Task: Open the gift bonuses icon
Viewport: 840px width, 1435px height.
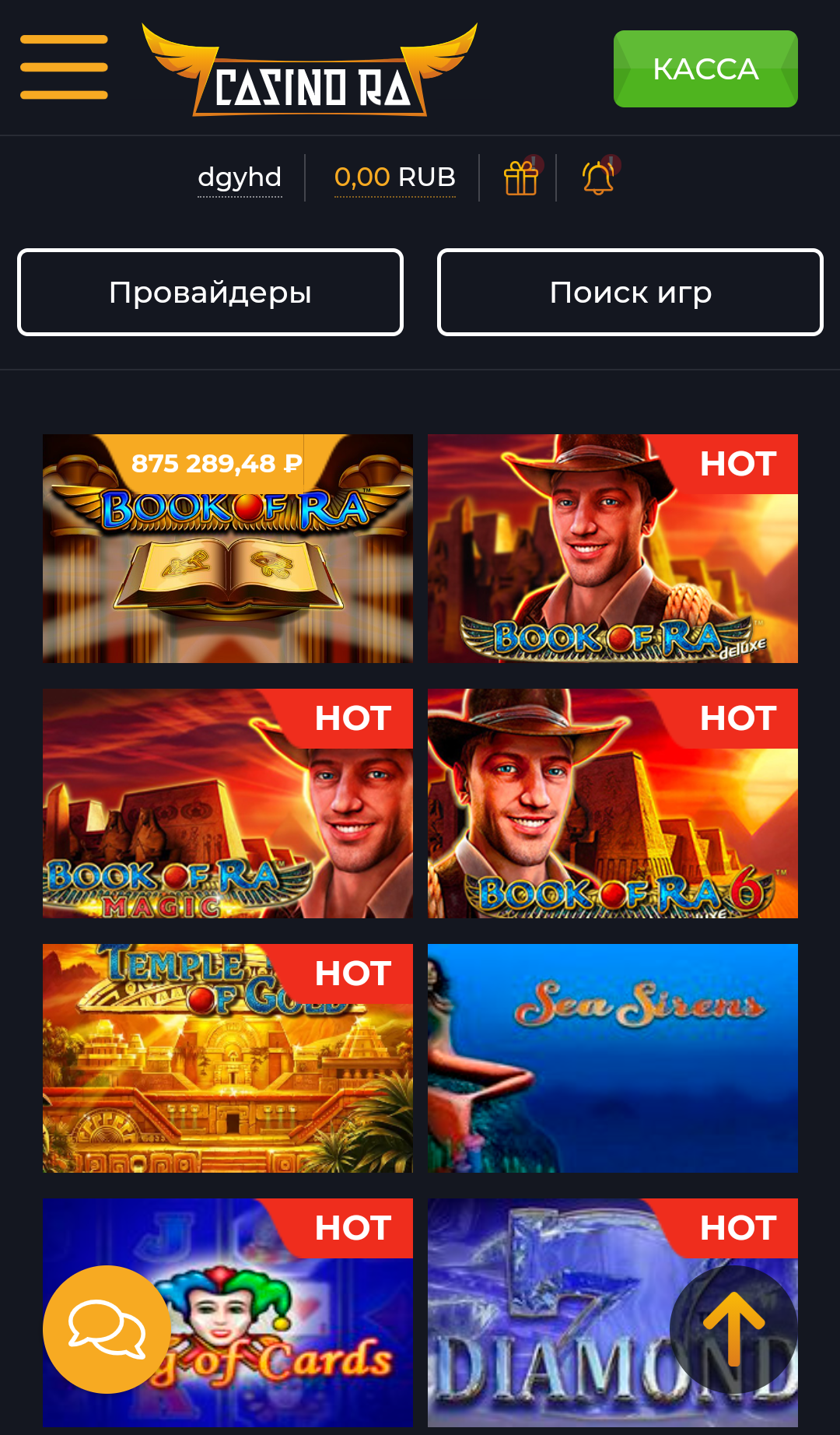Action: pos(520,178)
